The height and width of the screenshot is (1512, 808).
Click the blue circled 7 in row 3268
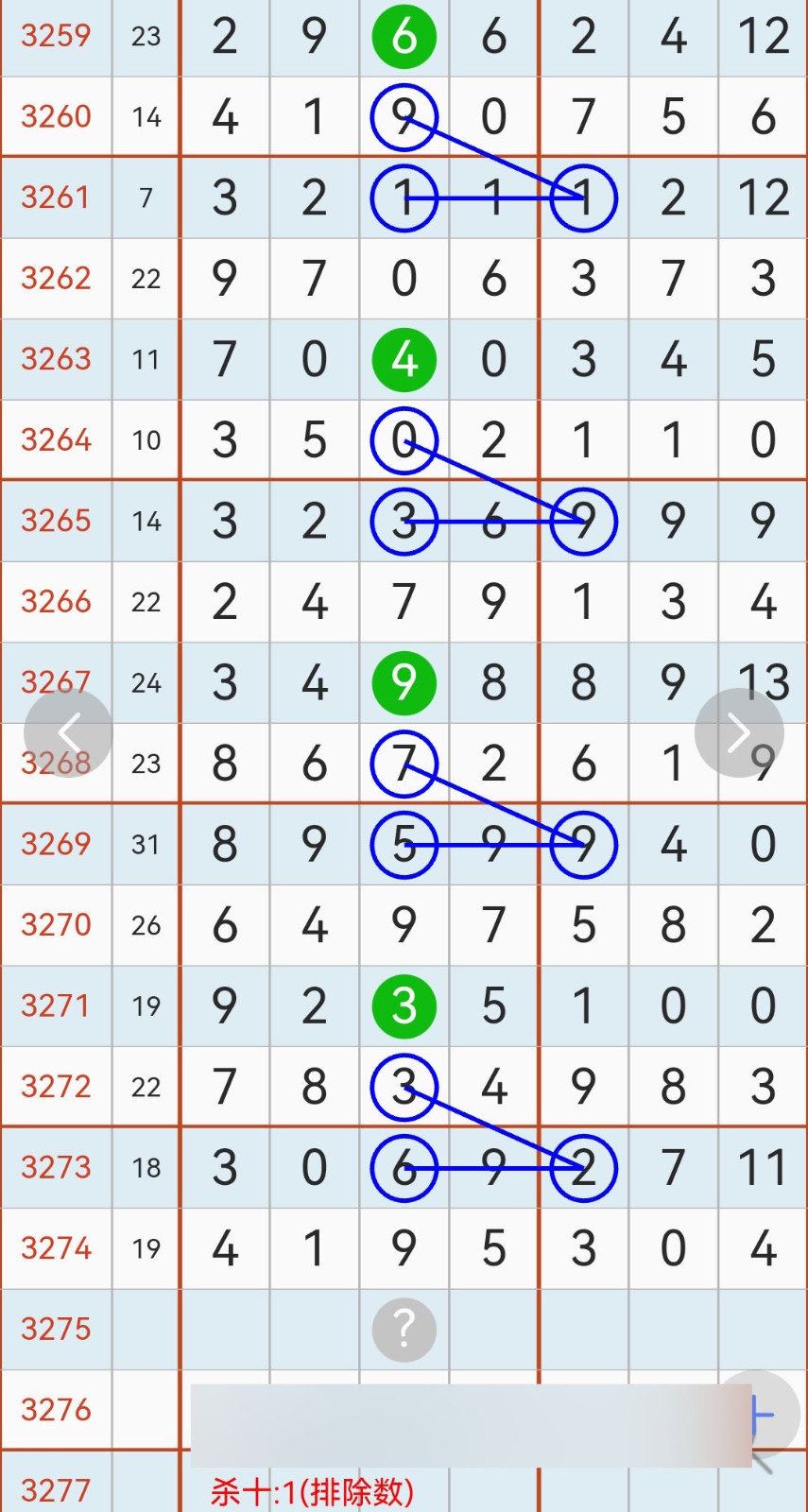(x=404, y=764)
